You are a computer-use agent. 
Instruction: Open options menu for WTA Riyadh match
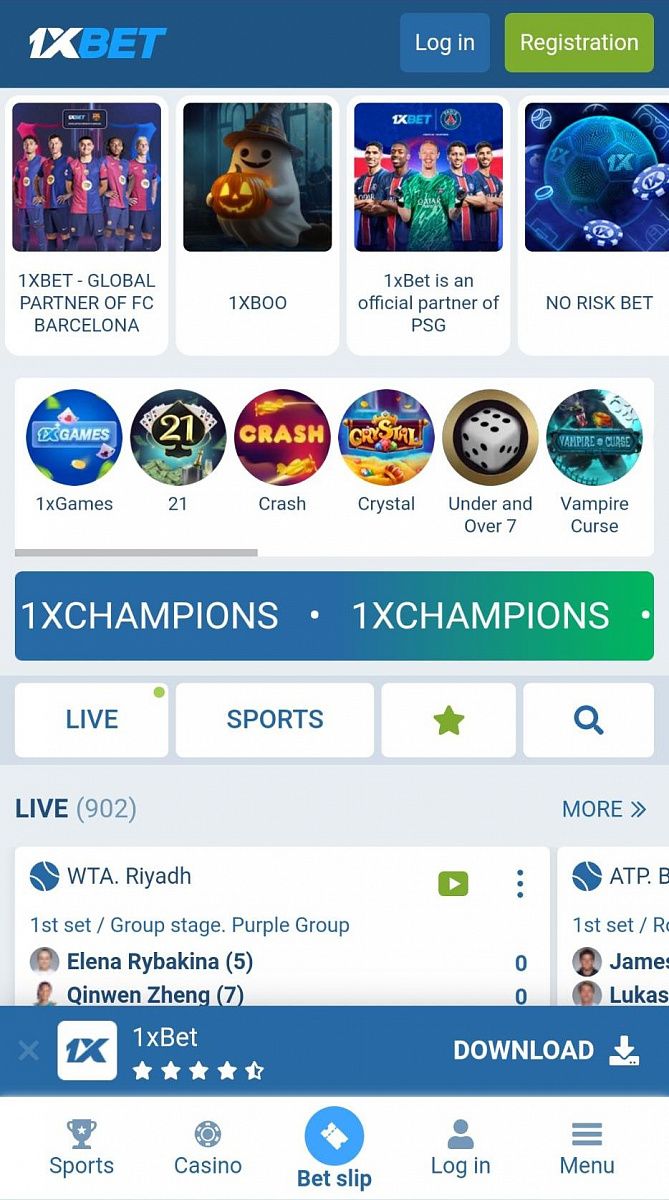coord(520,883)
